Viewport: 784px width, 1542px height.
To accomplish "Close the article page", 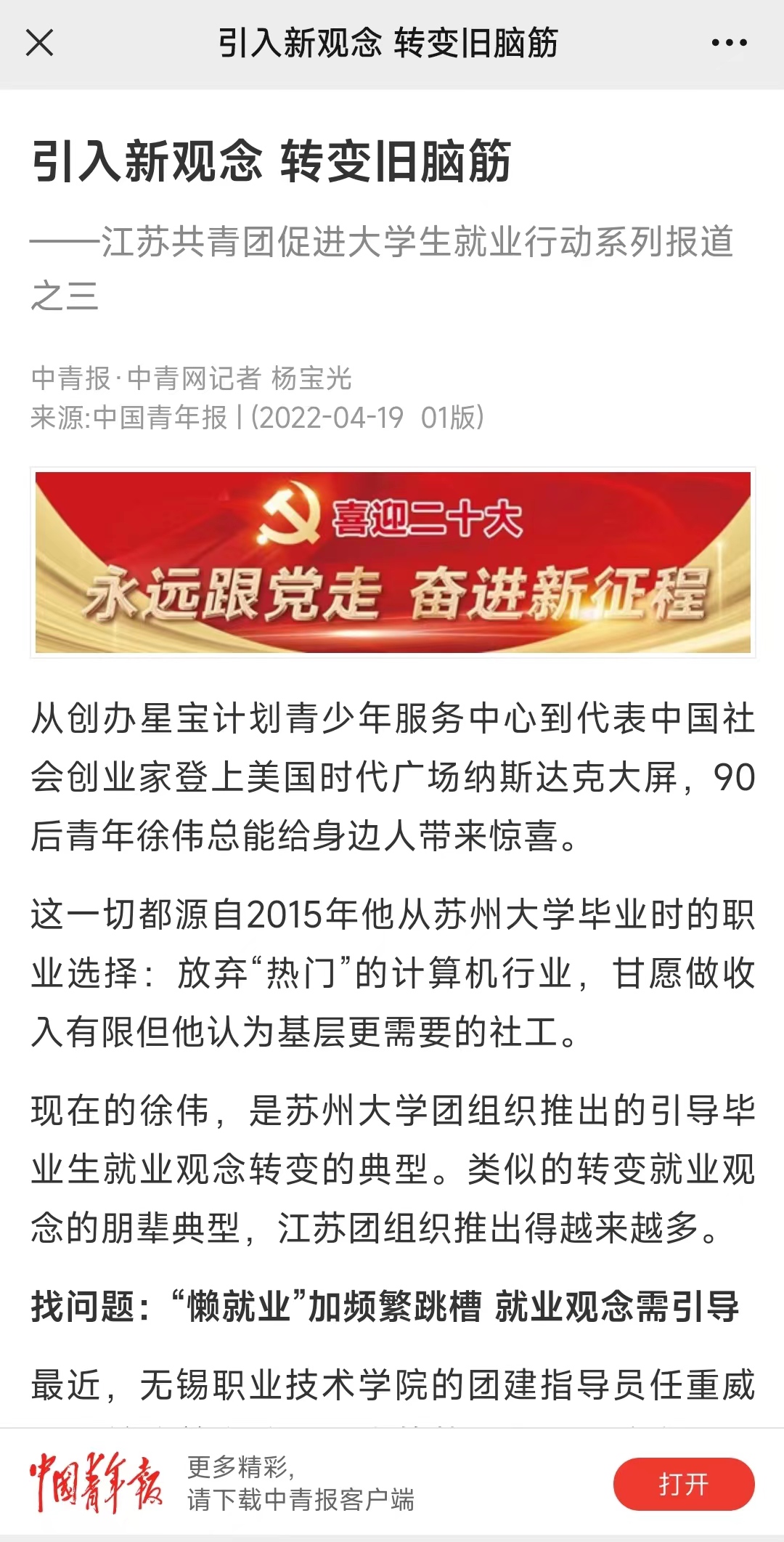I will click(x=40, y=43).
